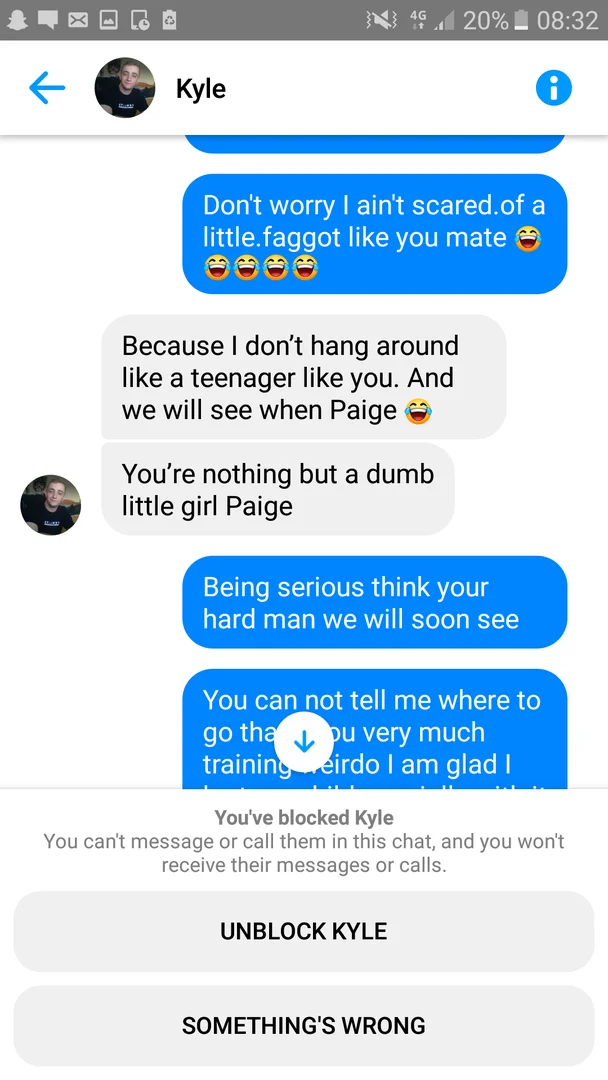Screen dimensions: 608x1080
Task: Report an issue via Something's Wrong
Action: 304,1026
